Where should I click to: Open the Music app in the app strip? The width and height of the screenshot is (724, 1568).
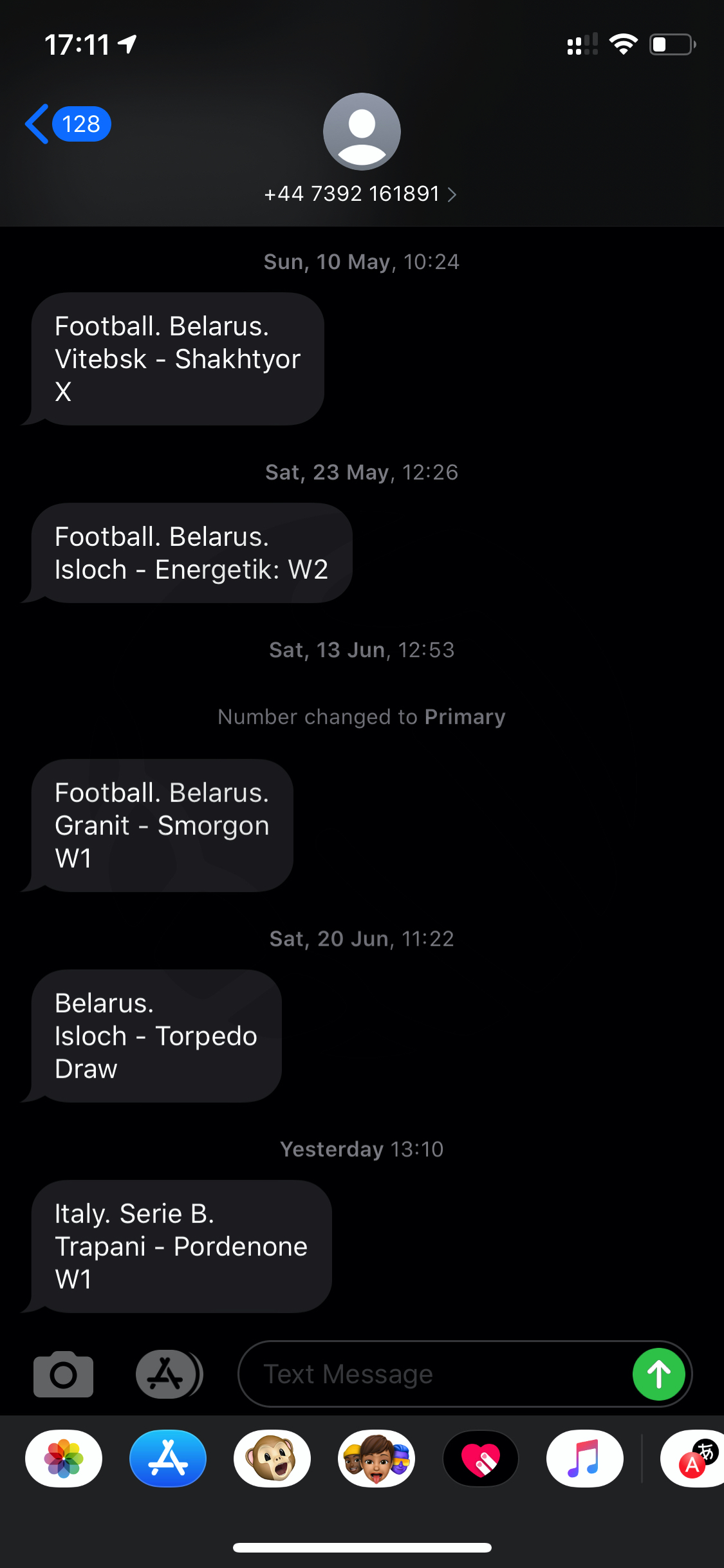(585, 1459)
